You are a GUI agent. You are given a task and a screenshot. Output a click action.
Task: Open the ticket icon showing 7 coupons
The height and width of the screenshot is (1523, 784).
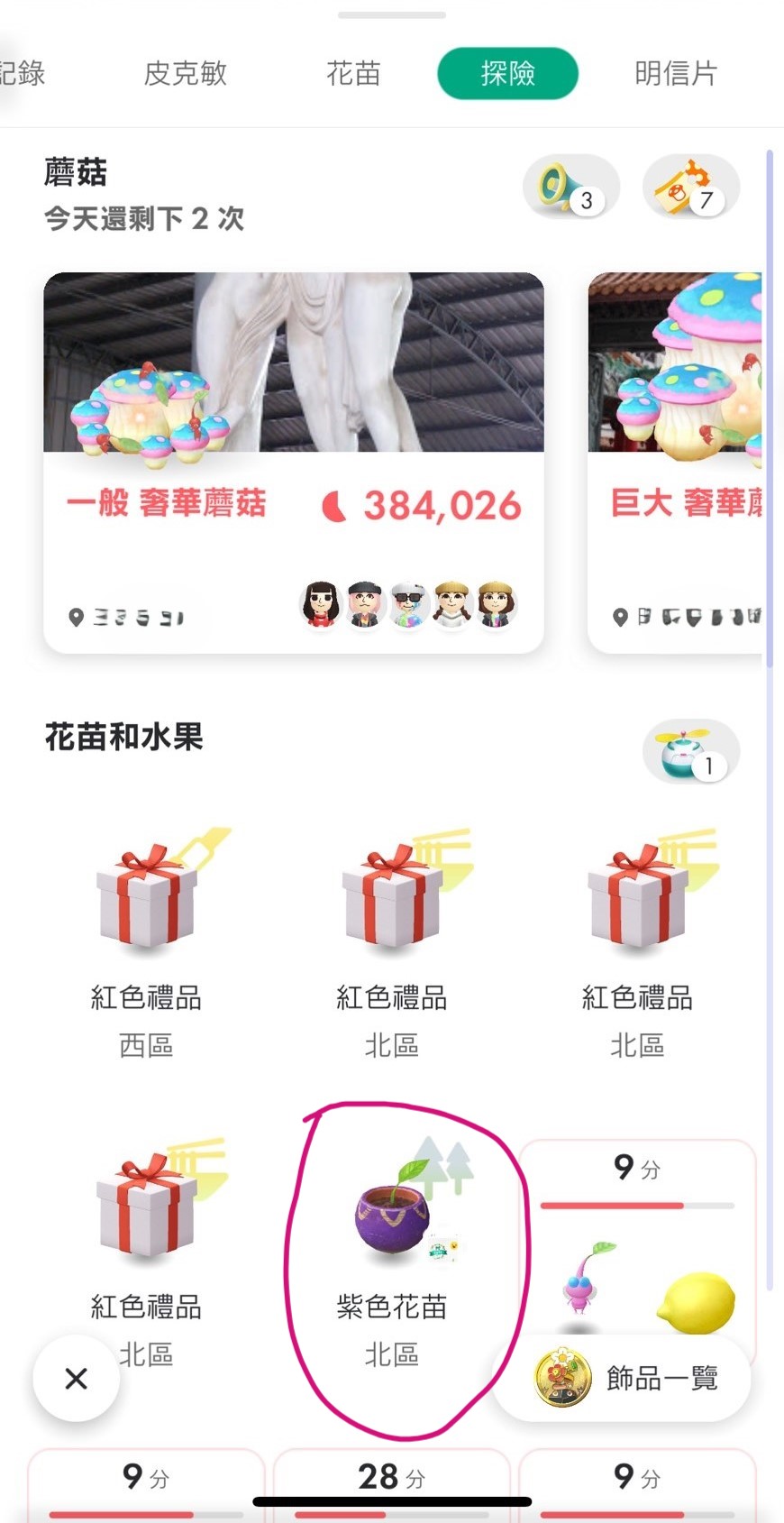690,186
